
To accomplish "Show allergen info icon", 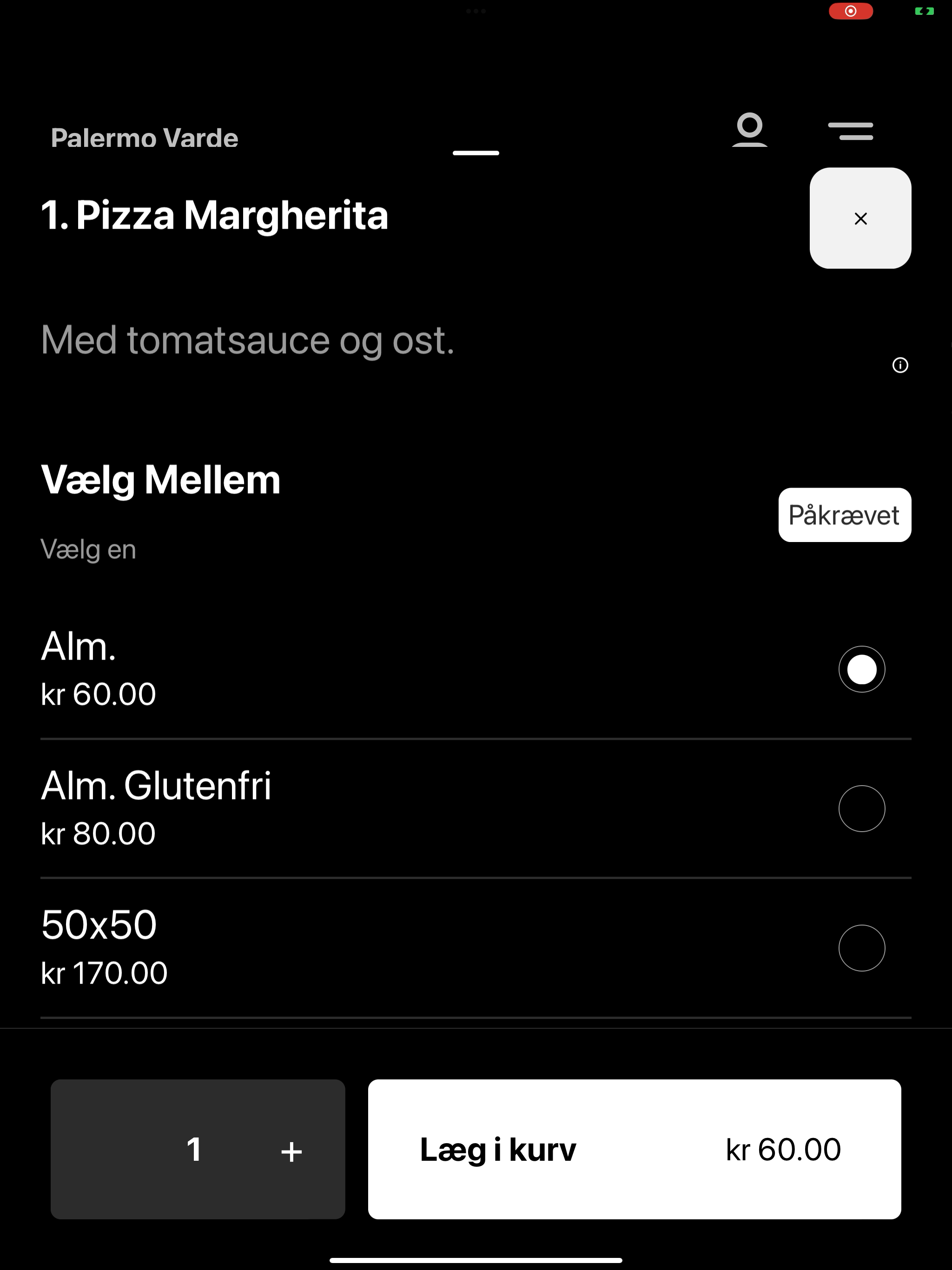I will click(x=900, y=365).
